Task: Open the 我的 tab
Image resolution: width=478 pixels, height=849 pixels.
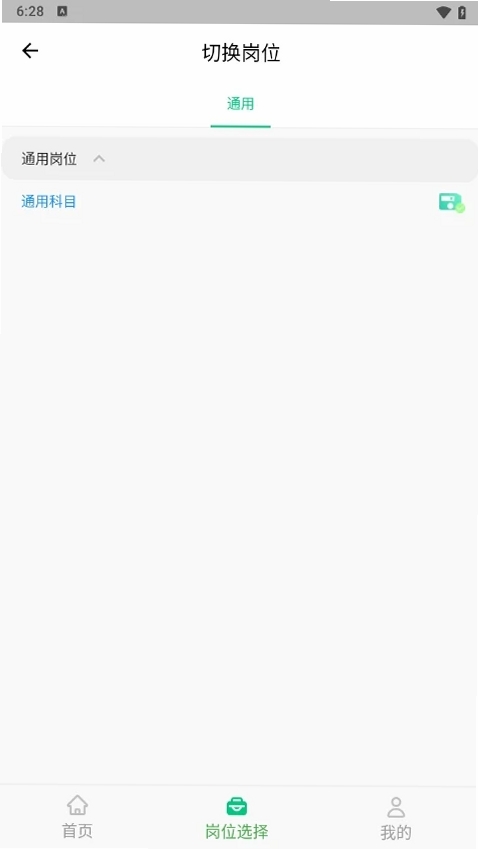Action: (x=396, y=818)
